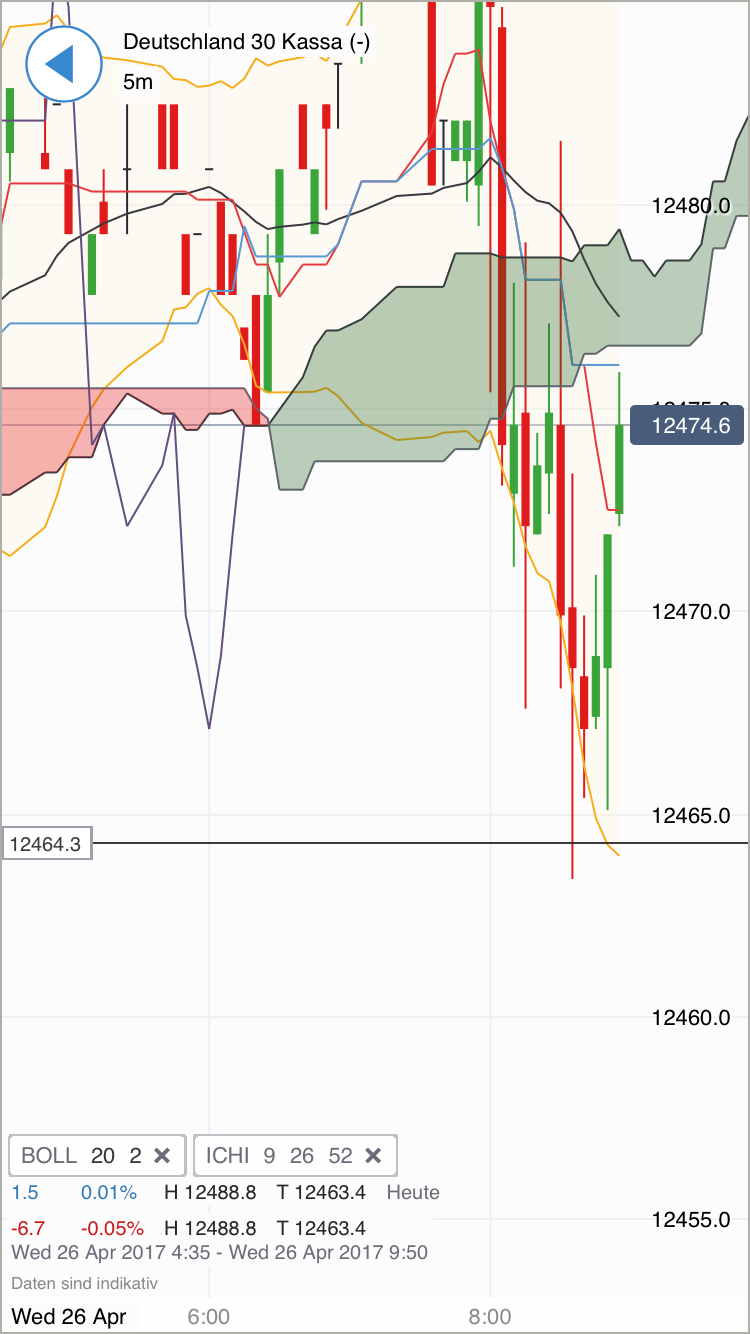Select the 6:00 time axis label
The height and width of the screenshot is (1334, 750).
(211, 1317)
